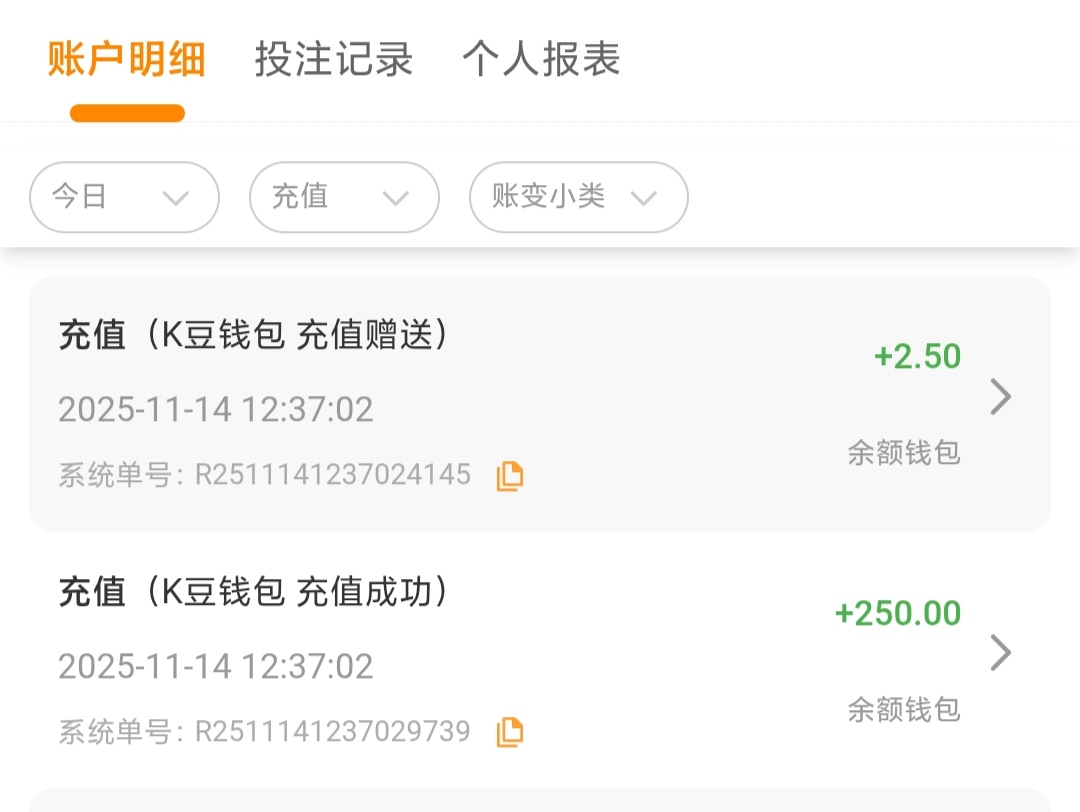Copy order number R2511141237029739

(510, 732)
